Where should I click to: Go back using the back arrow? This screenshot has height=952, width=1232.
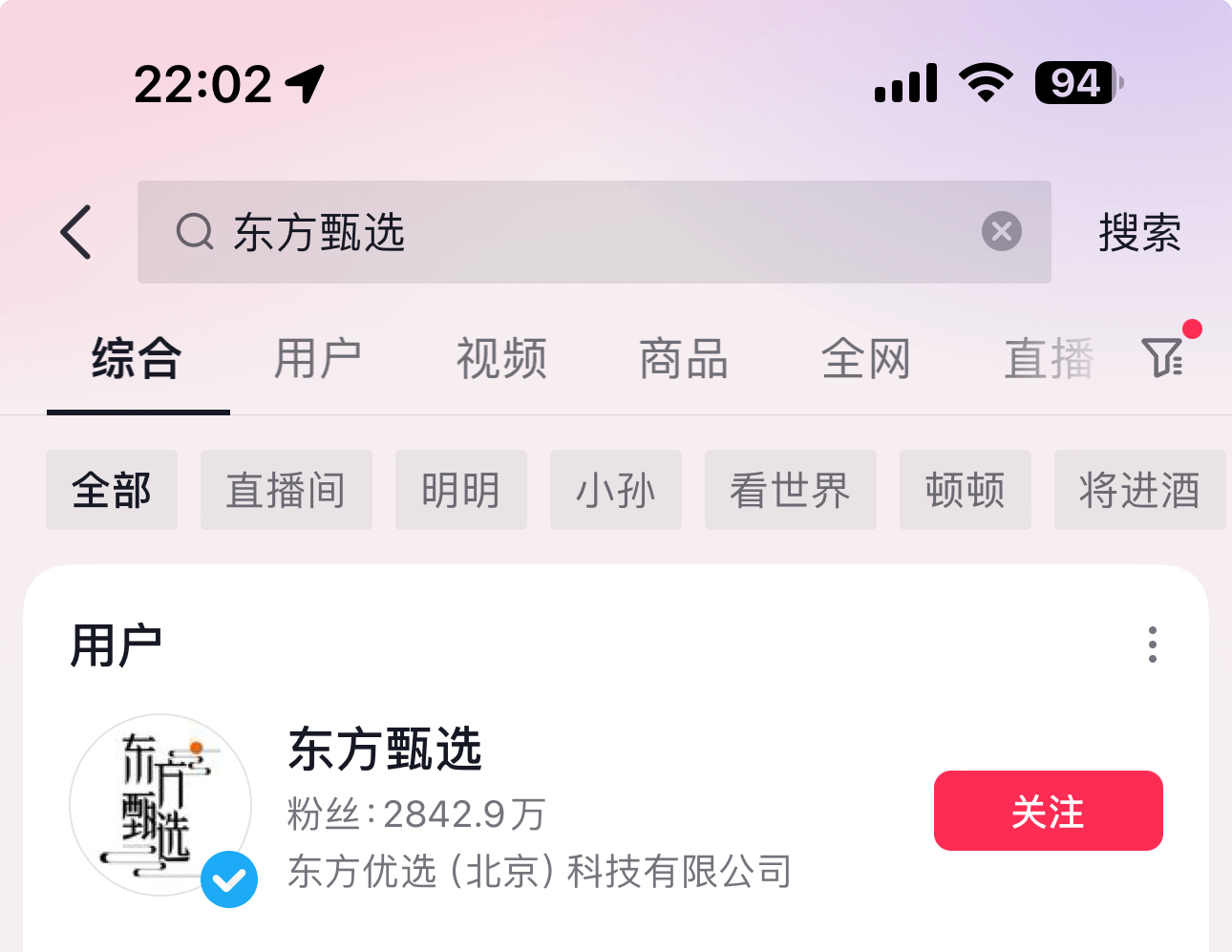pos(76,232)
